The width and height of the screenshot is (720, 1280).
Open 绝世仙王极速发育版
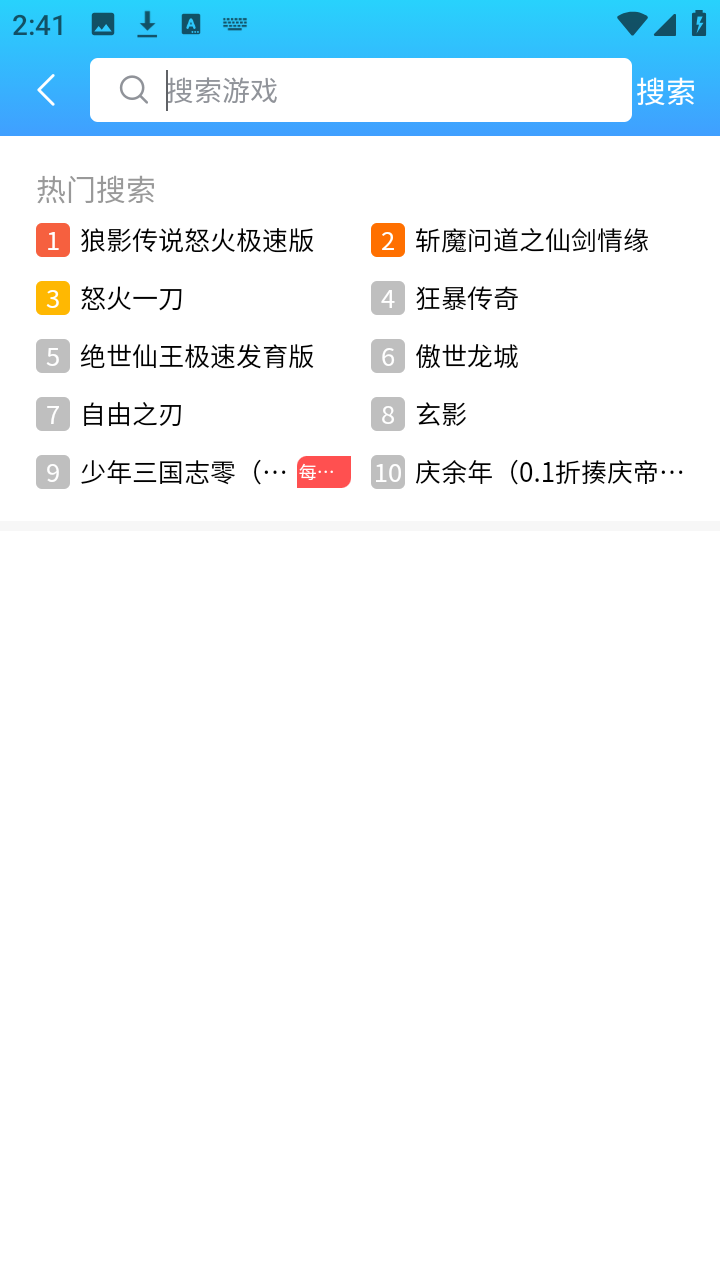196,356
